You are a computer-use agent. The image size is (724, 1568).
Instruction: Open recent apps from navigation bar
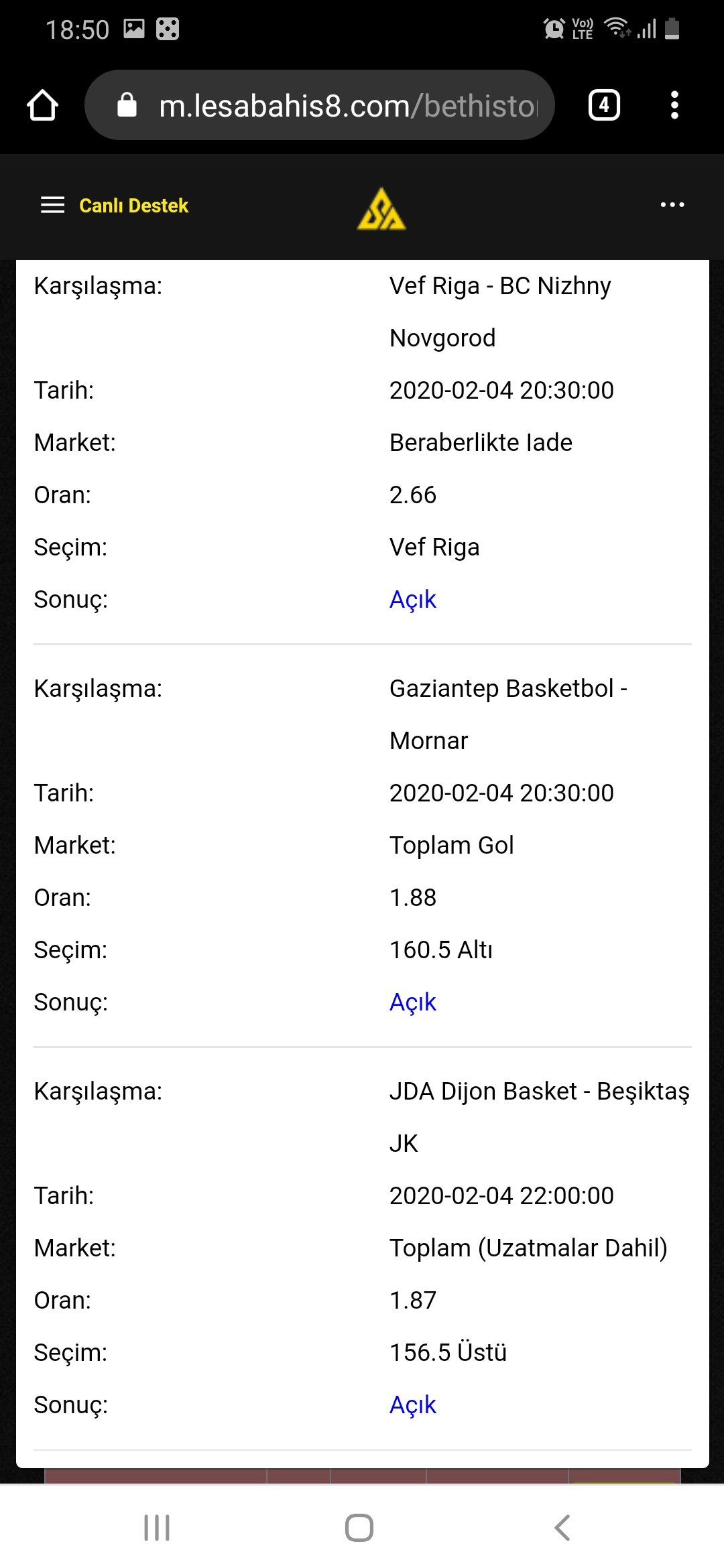point(157,1528)
